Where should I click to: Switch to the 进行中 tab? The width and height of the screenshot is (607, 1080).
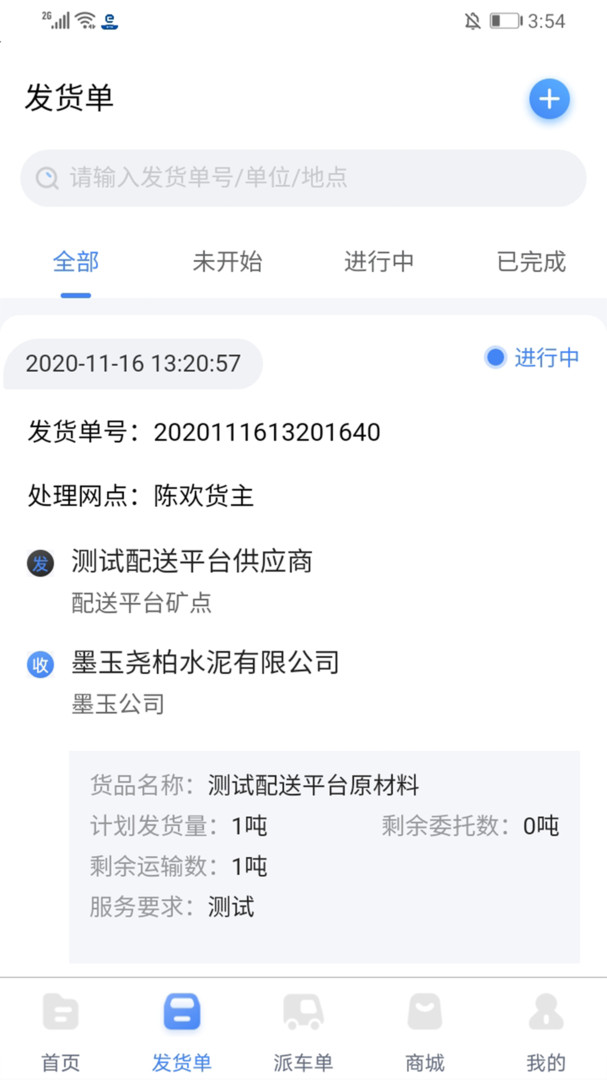(379, 262)
